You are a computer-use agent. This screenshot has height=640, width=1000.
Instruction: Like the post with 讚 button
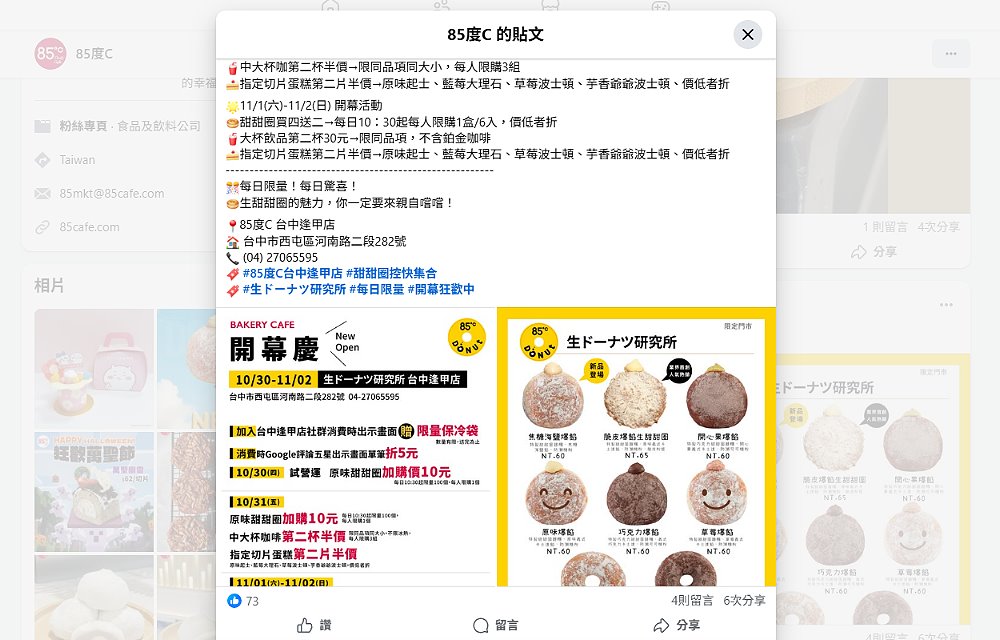click(x=314, y=625)
